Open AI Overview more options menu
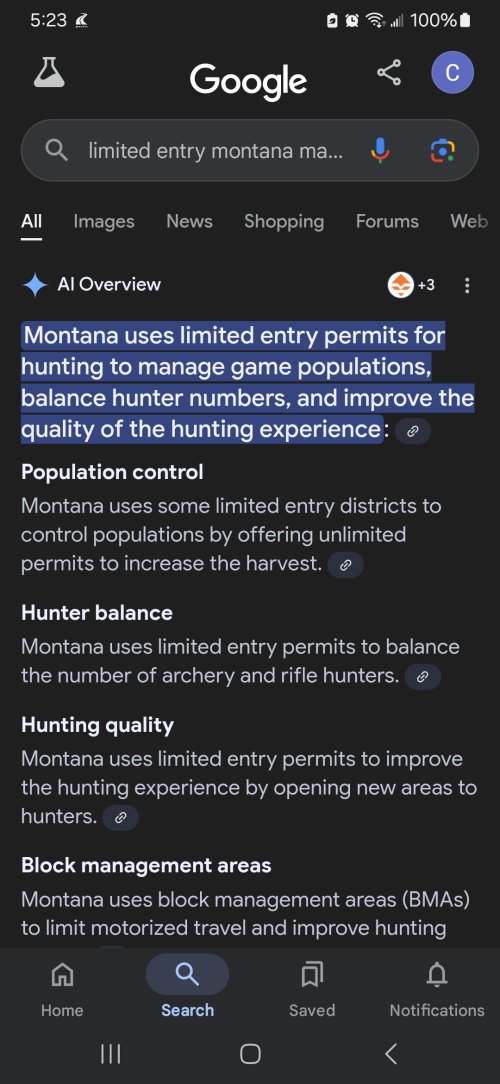 coord(467,285)
